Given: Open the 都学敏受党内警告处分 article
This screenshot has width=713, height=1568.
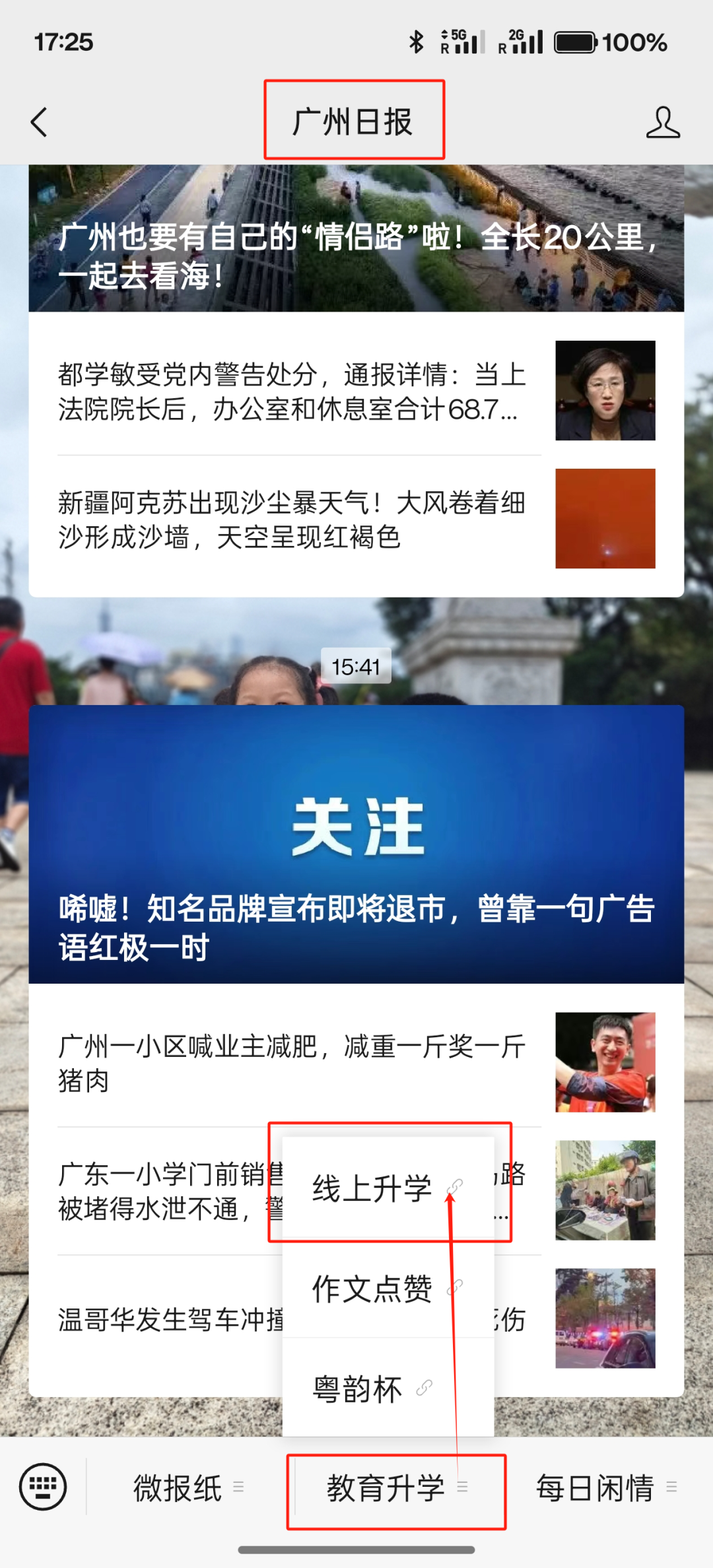Looking at the screenshot, I should (x=290, y=392).
